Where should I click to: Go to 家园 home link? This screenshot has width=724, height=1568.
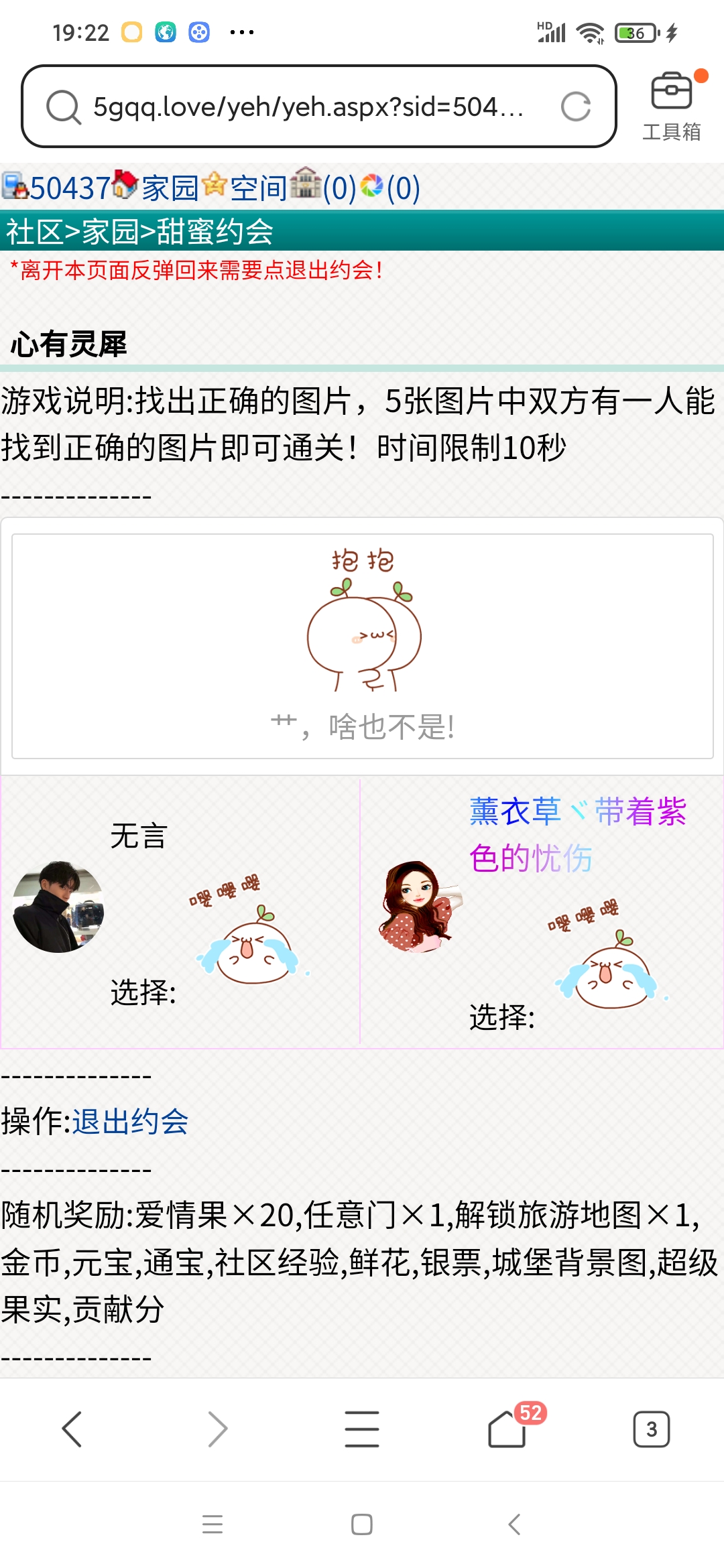(170, 188)
